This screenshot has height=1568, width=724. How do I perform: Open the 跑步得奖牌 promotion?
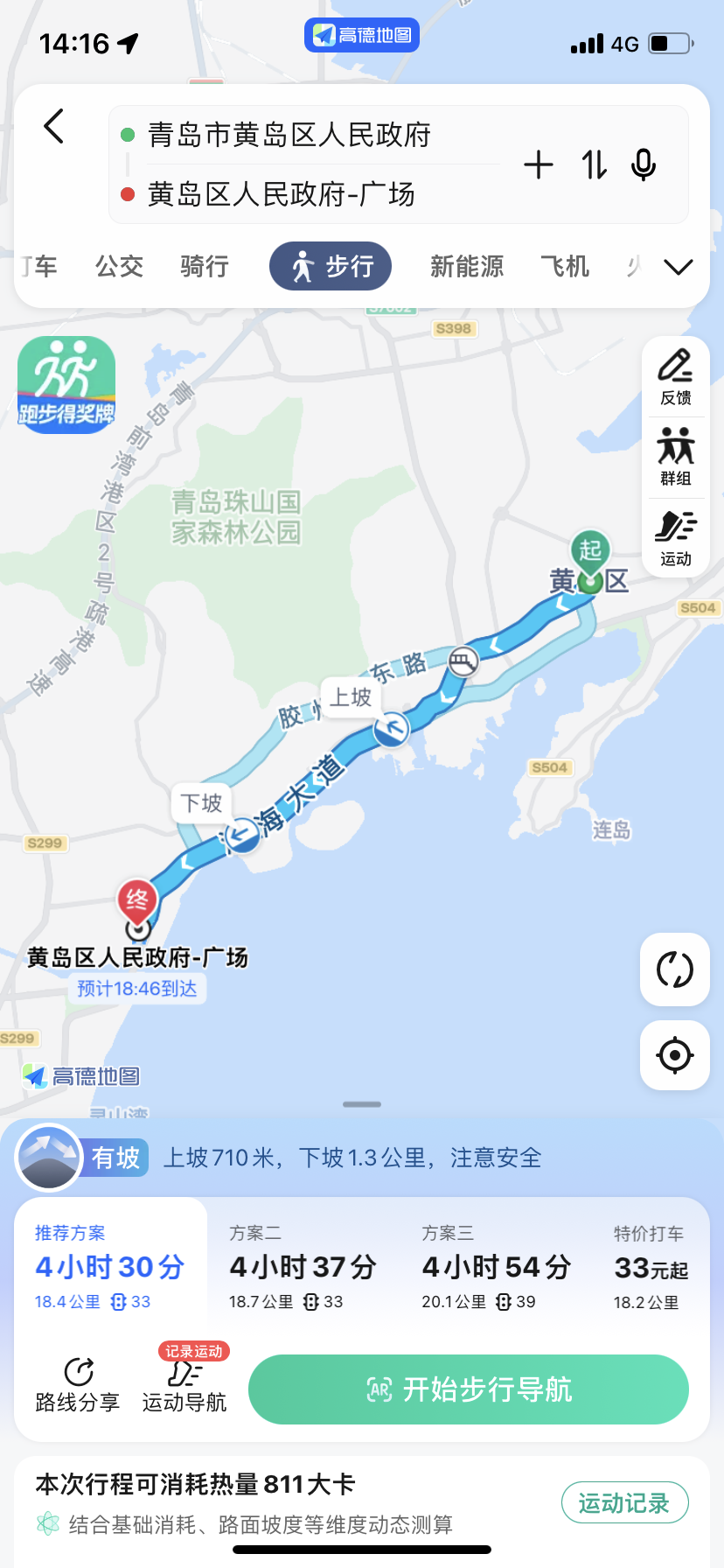[66, 384]
